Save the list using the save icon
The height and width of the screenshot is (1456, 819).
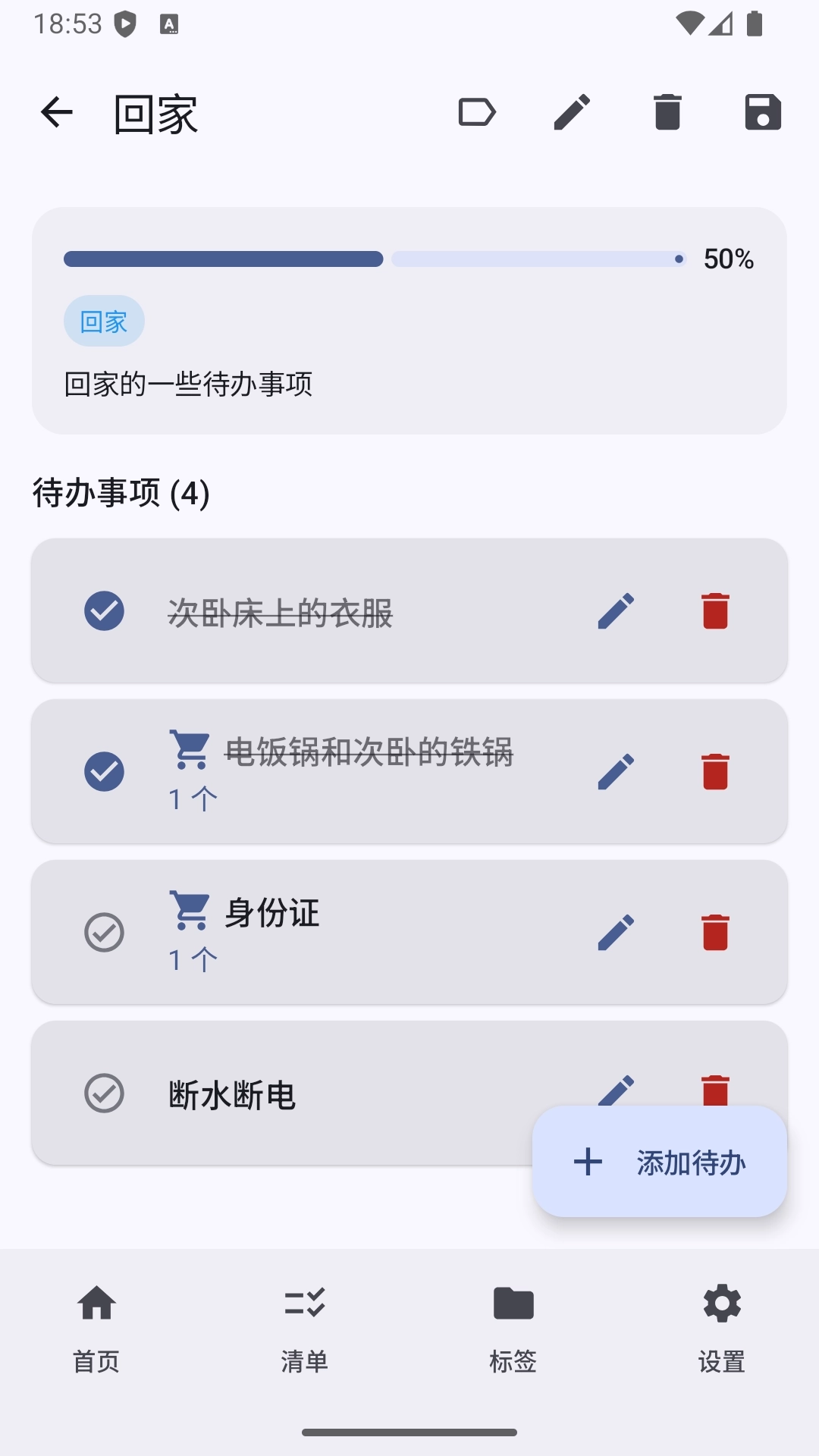point(763,111)
